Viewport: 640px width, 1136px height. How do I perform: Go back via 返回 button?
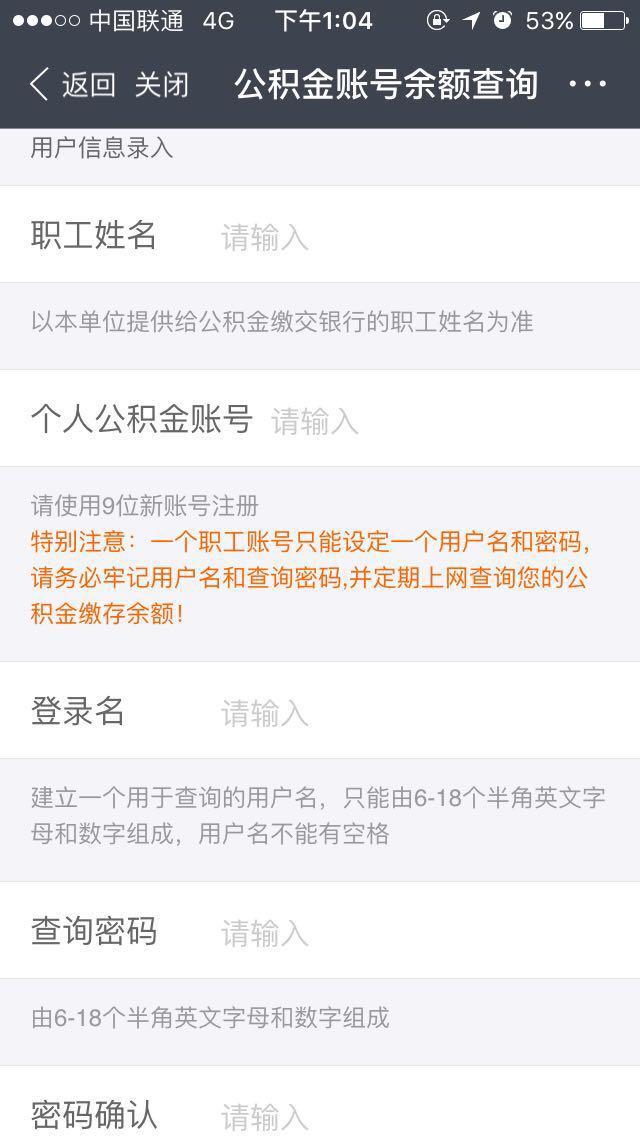point(72,85)
